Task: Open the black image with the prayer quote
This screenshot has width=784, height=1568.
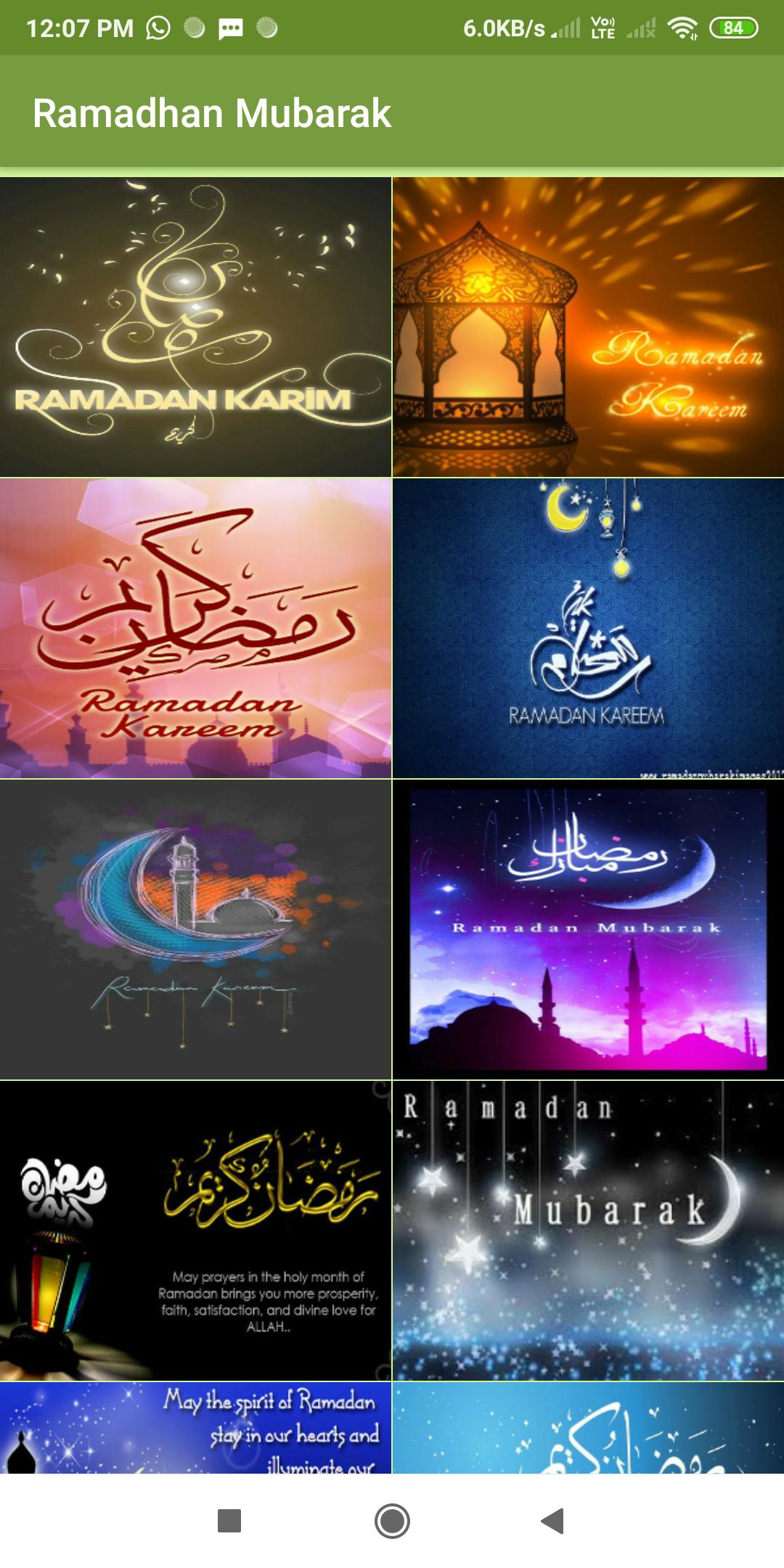Action: click(195, 1230)
